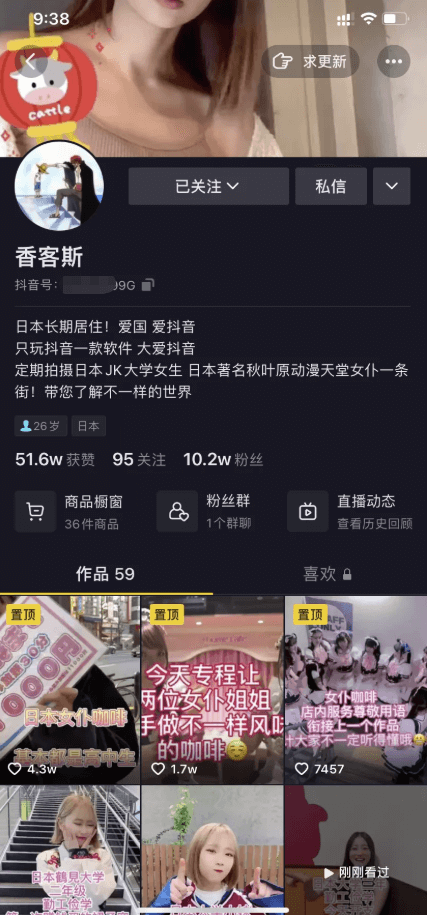The width and height of the screenshot is (427, 915).
Task: Open the video marked 刚刚看过
Action: pos(356,850)
